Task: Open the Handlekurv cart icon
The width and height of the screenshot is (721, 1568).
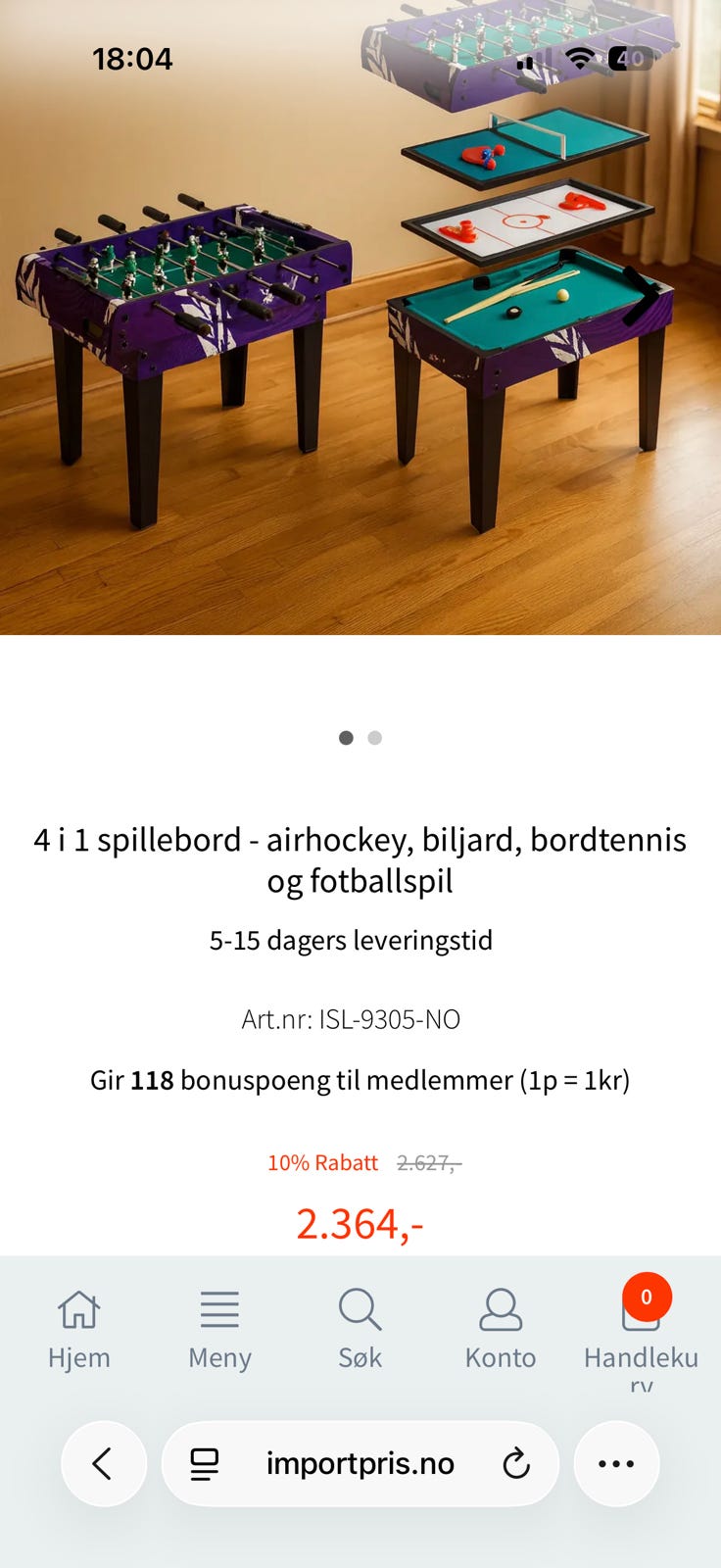Action: [642, 1313]
